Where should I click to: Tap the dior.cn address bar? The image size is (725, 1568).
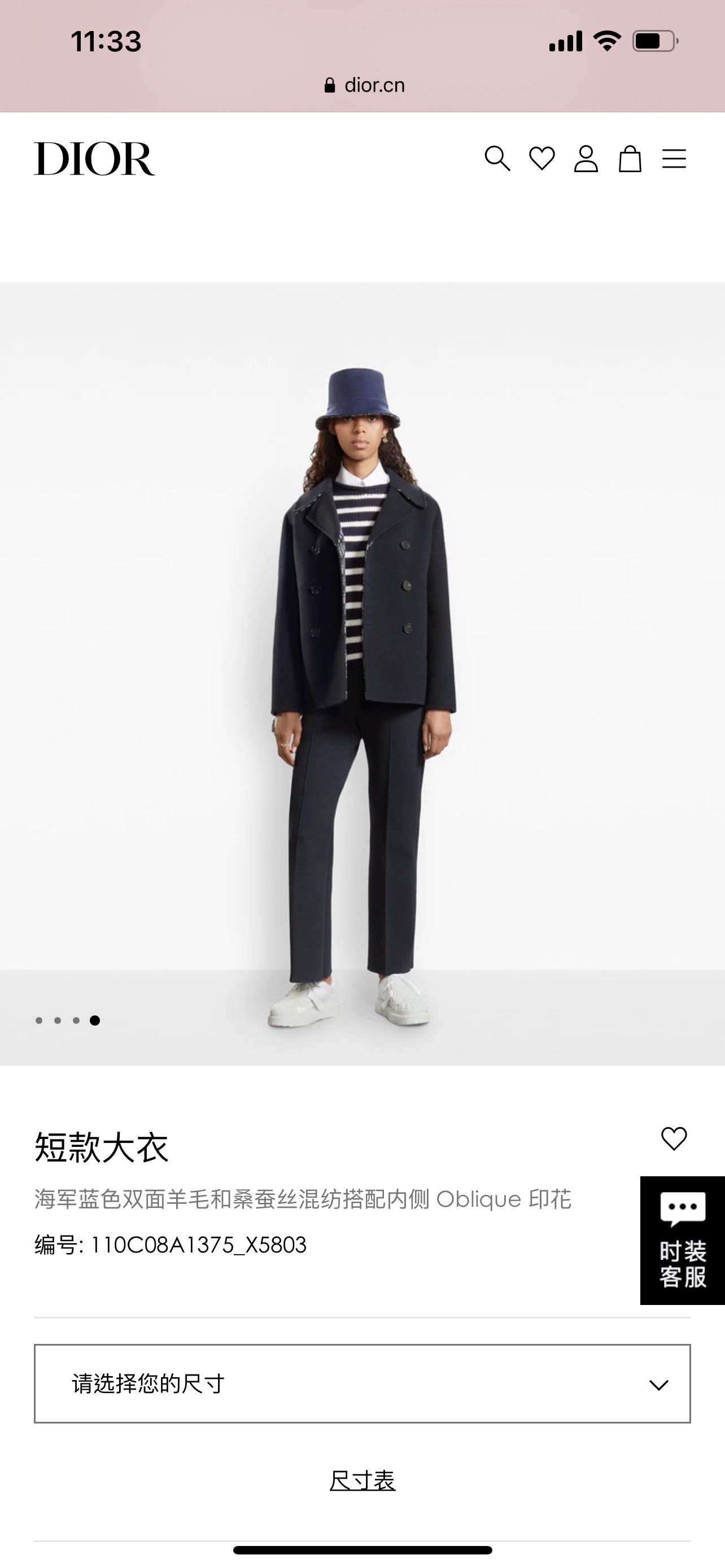[364, 85]
